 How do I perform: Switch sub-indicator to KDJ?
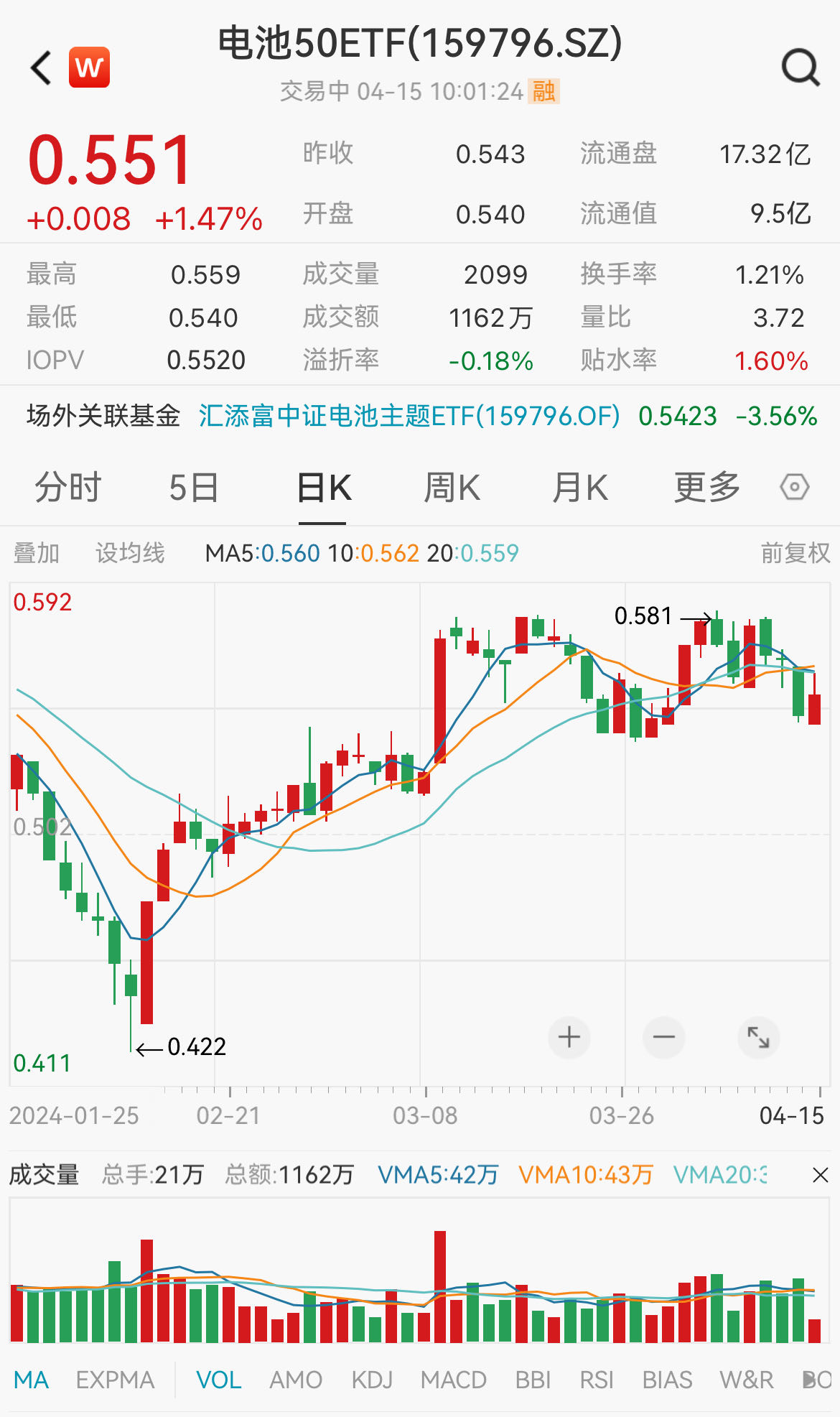(x=372, y=1380)
